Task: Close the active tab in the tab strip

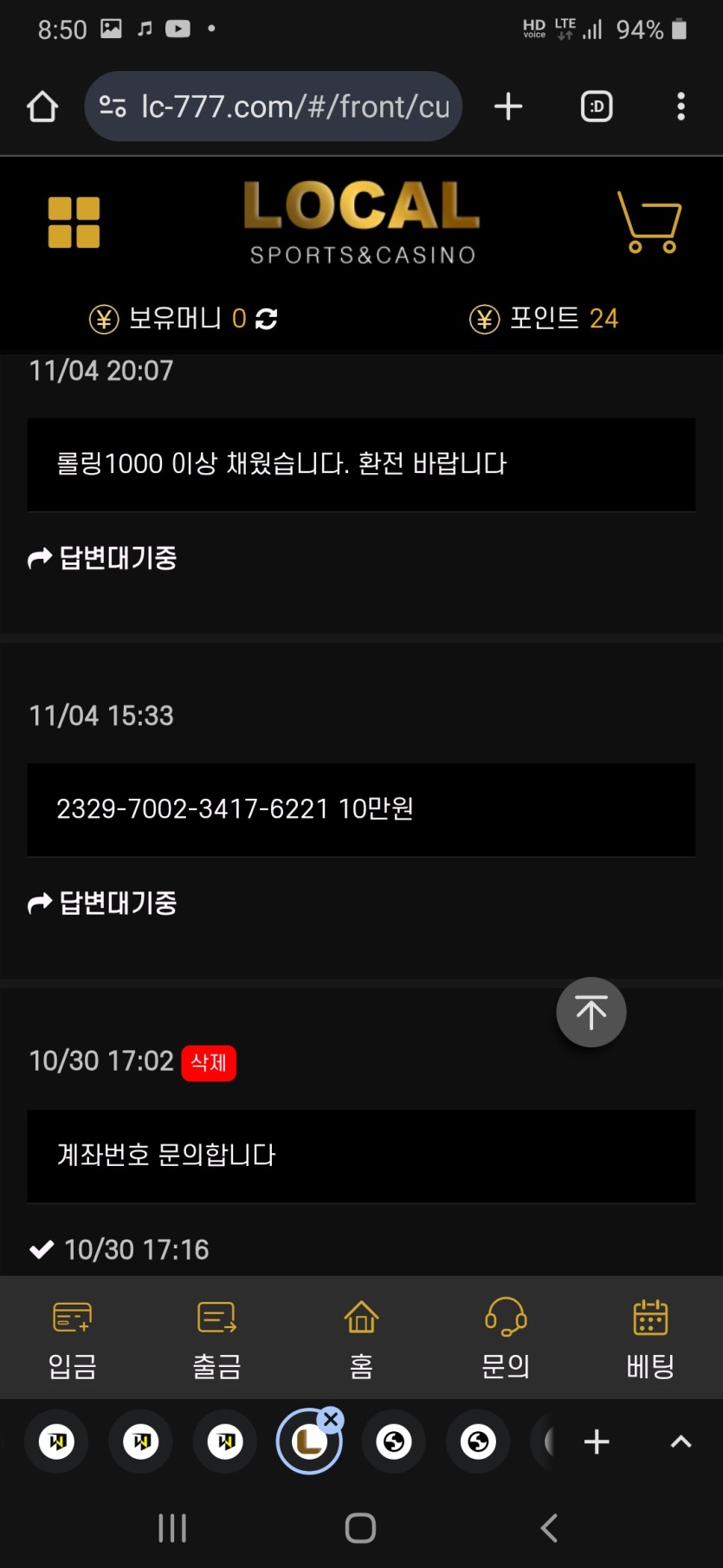Action: (331, 1420)
